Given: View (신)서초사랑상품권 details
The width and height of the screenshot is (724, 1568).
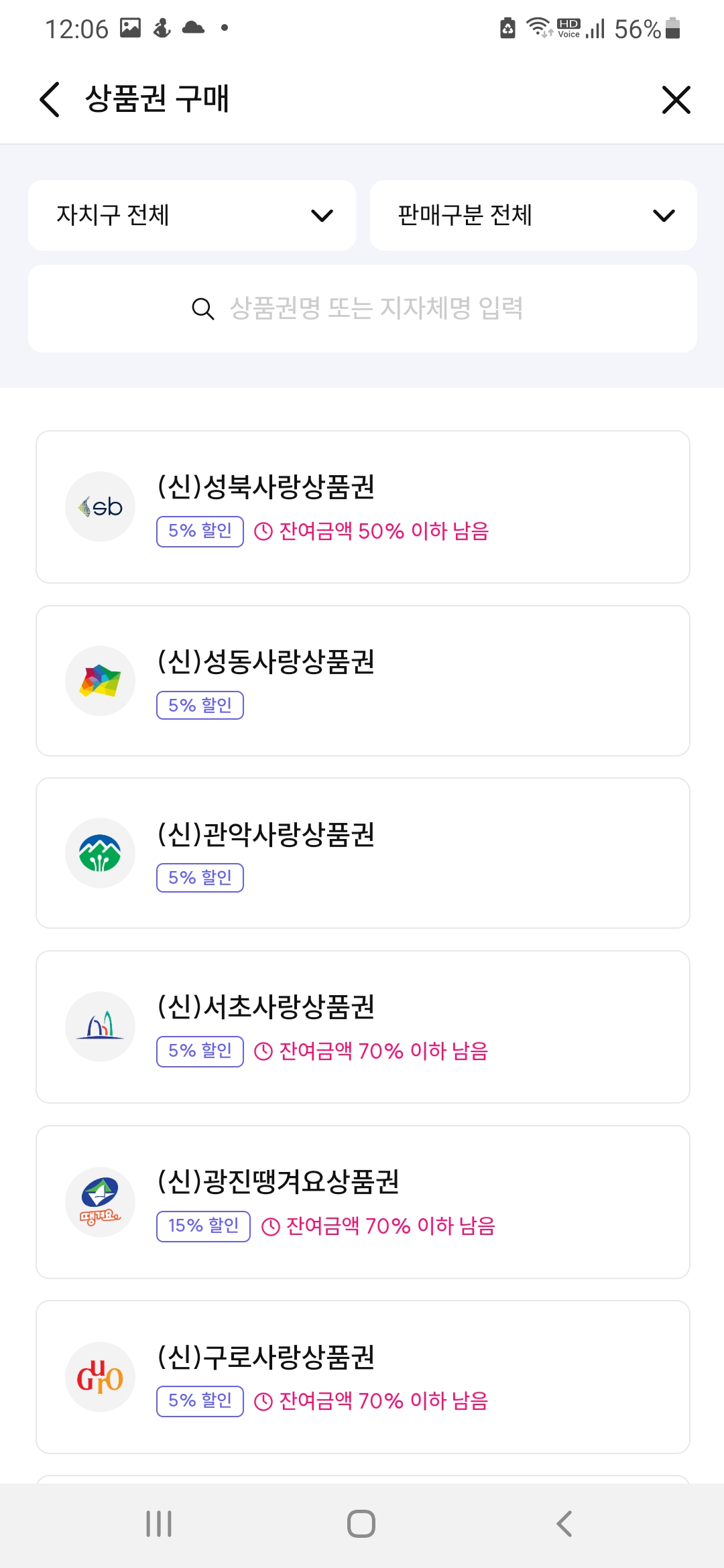Looking at the screenshot, I should pos(362,1027).
